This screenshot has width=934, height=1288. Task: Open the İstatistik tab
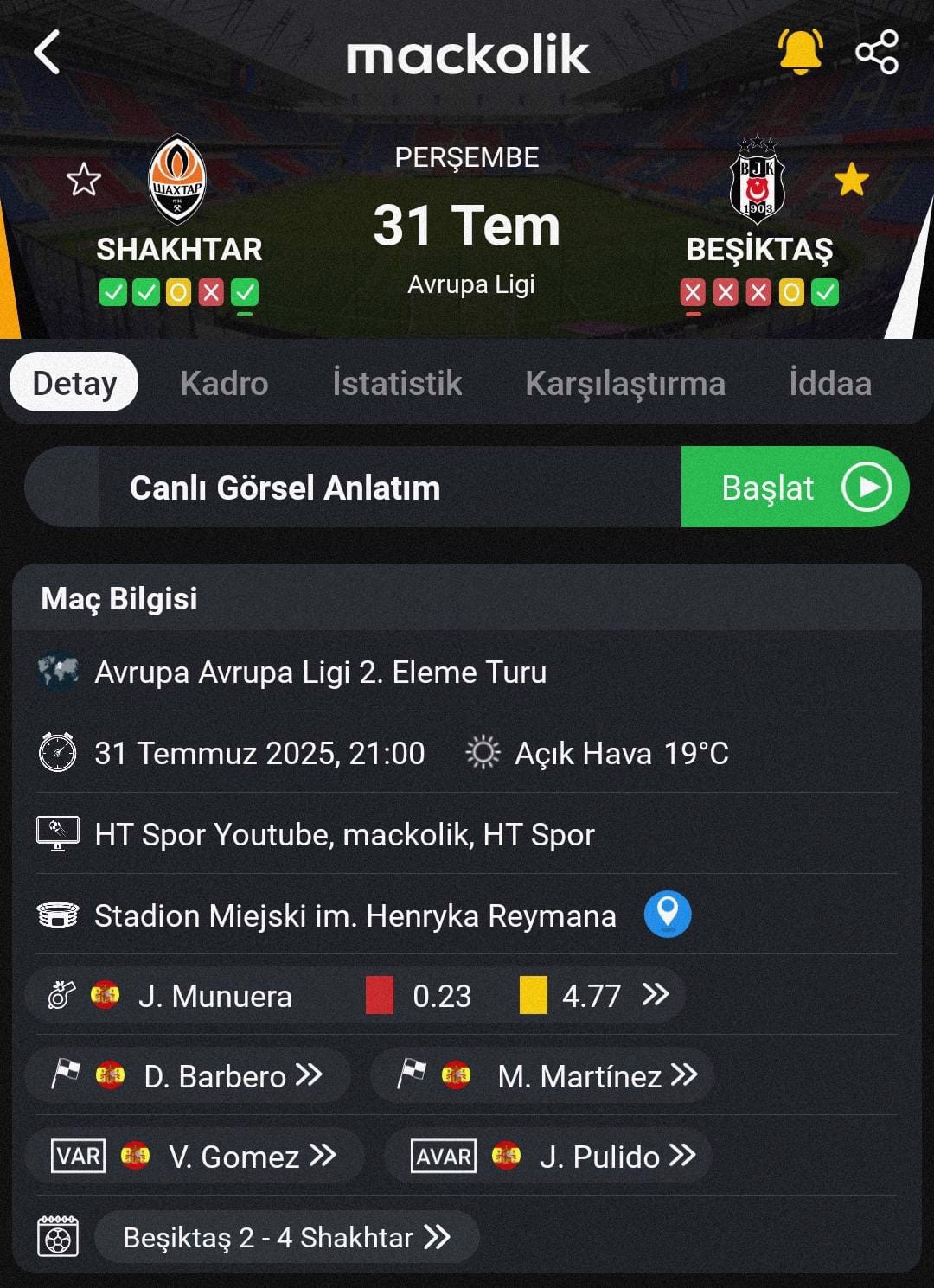[x=397, y=383]
